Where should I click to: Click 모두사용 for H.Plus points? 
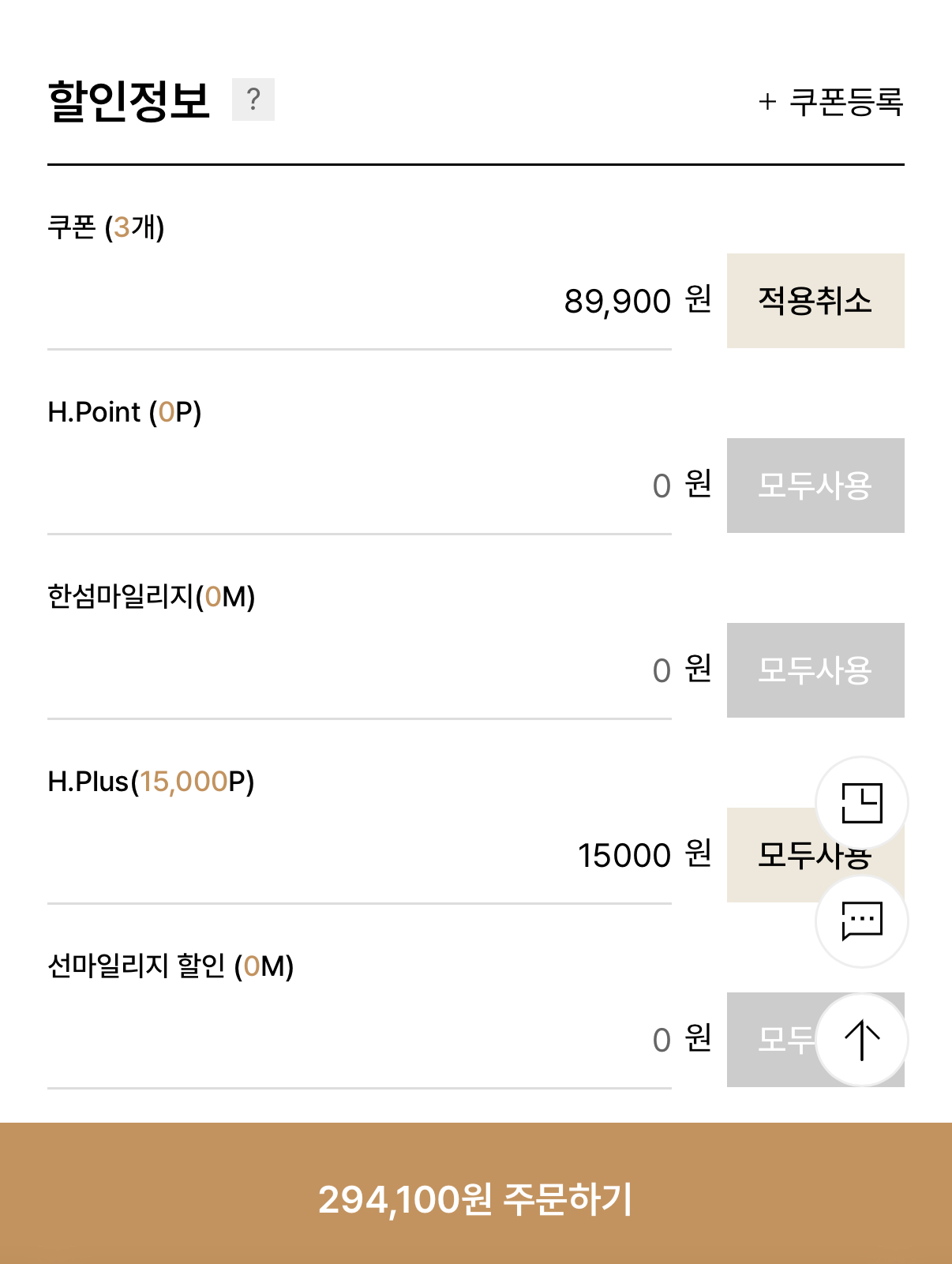[x=815, y=855]
